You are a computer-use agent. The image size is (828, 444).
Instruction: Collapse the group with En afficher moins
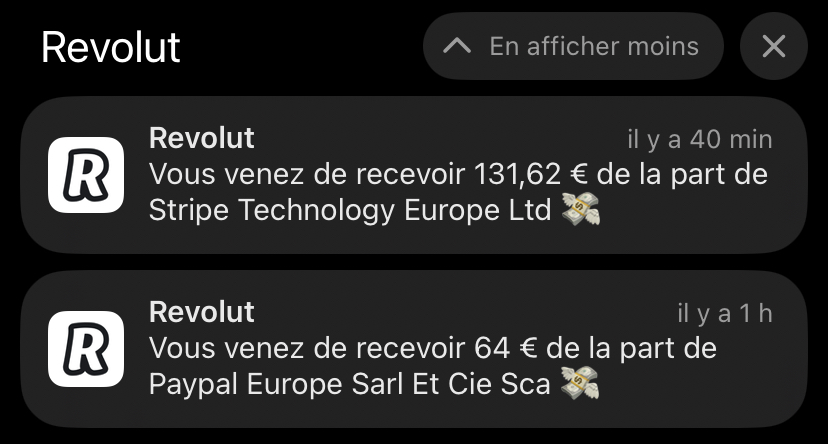(573, 46)
